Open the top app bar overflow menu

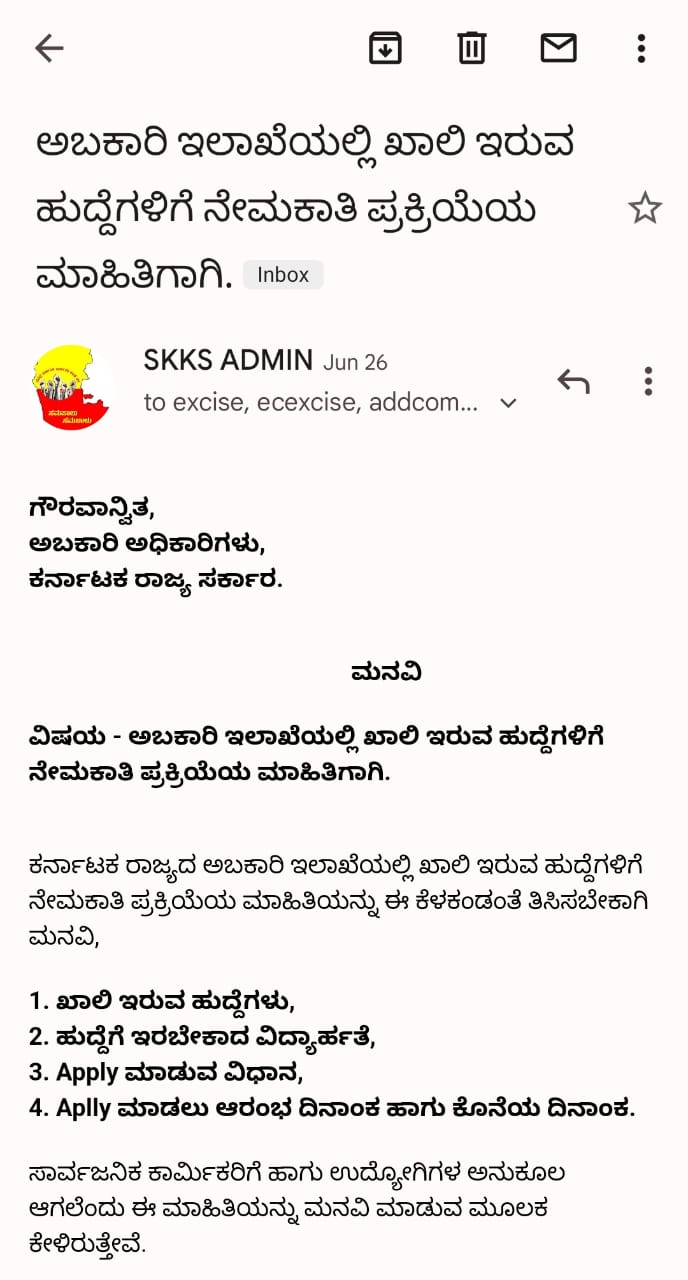click(x=642, y=48)
